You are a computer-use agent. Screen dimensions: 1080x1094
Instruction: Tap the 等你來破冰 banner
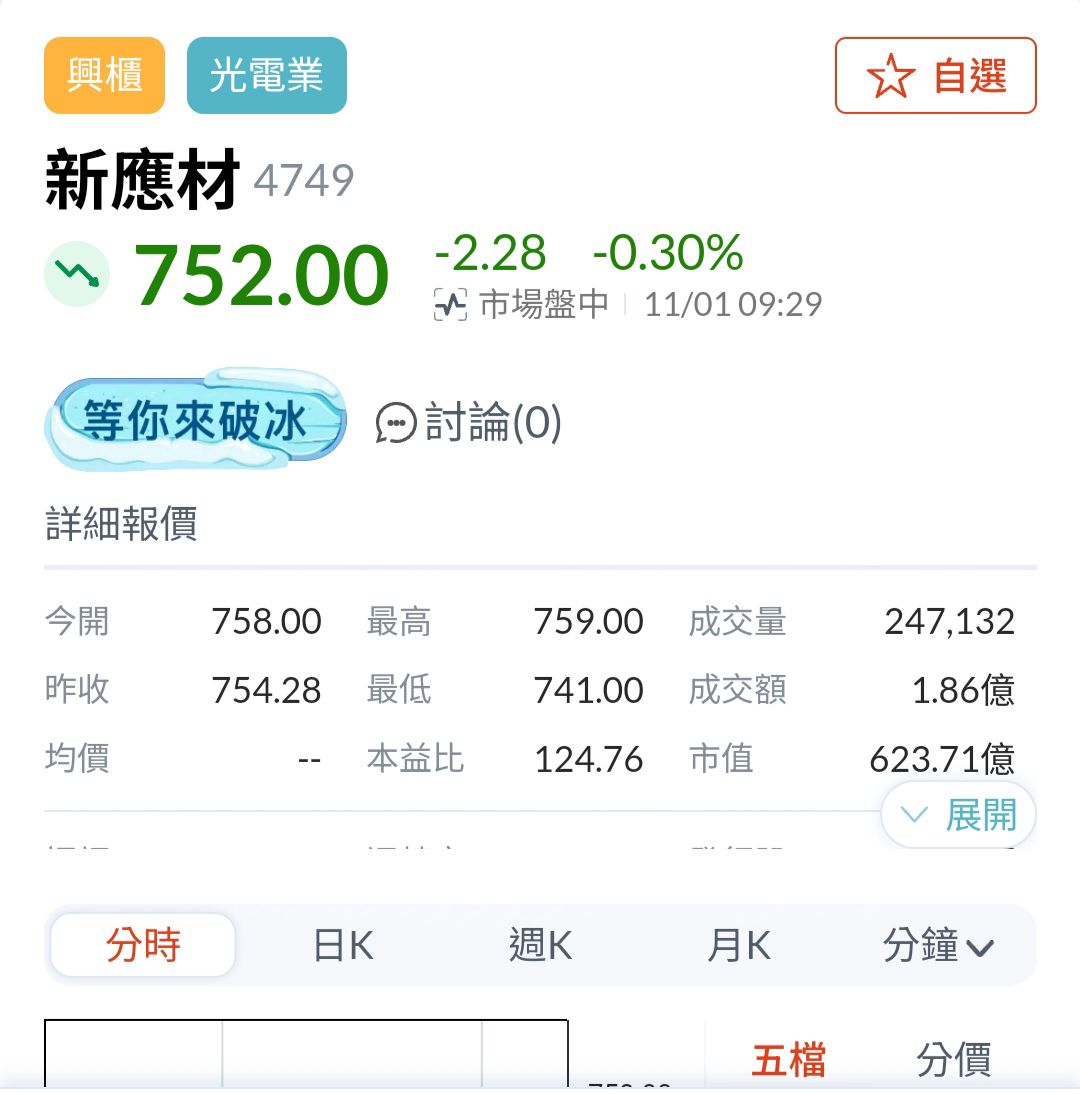tap(195, 422)
